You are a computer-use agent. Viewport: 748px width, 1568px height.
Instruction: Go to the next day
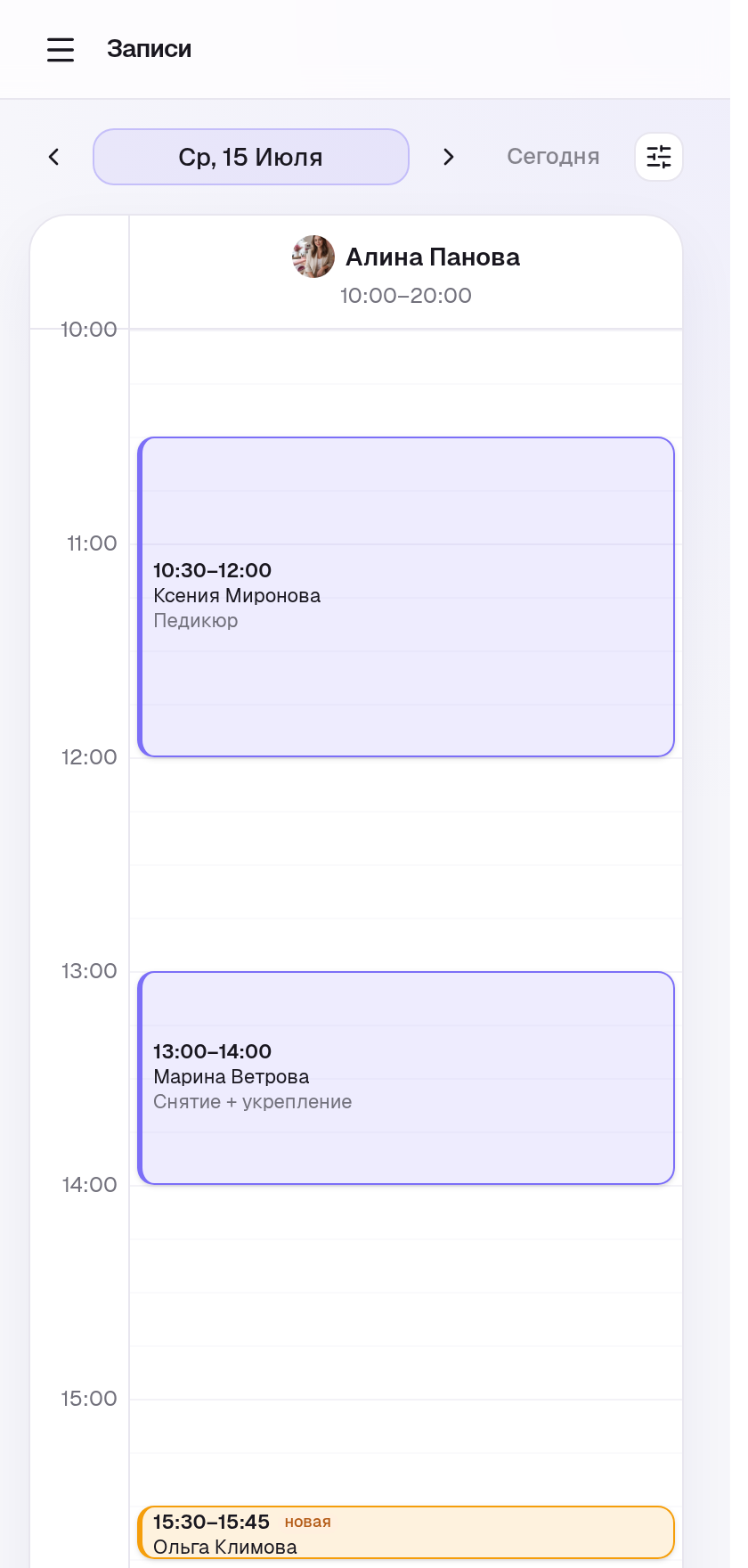(449, 157)
